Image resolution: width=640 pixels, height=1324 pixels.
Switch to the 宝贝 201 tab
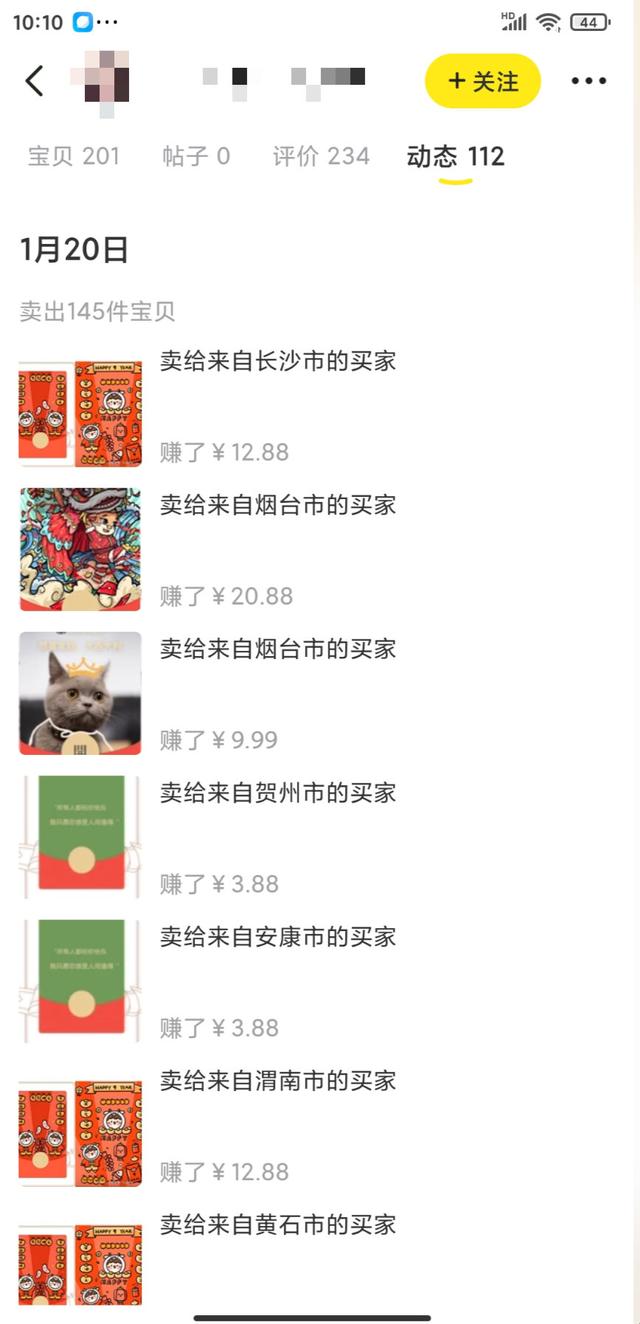[x=74, y=156]
